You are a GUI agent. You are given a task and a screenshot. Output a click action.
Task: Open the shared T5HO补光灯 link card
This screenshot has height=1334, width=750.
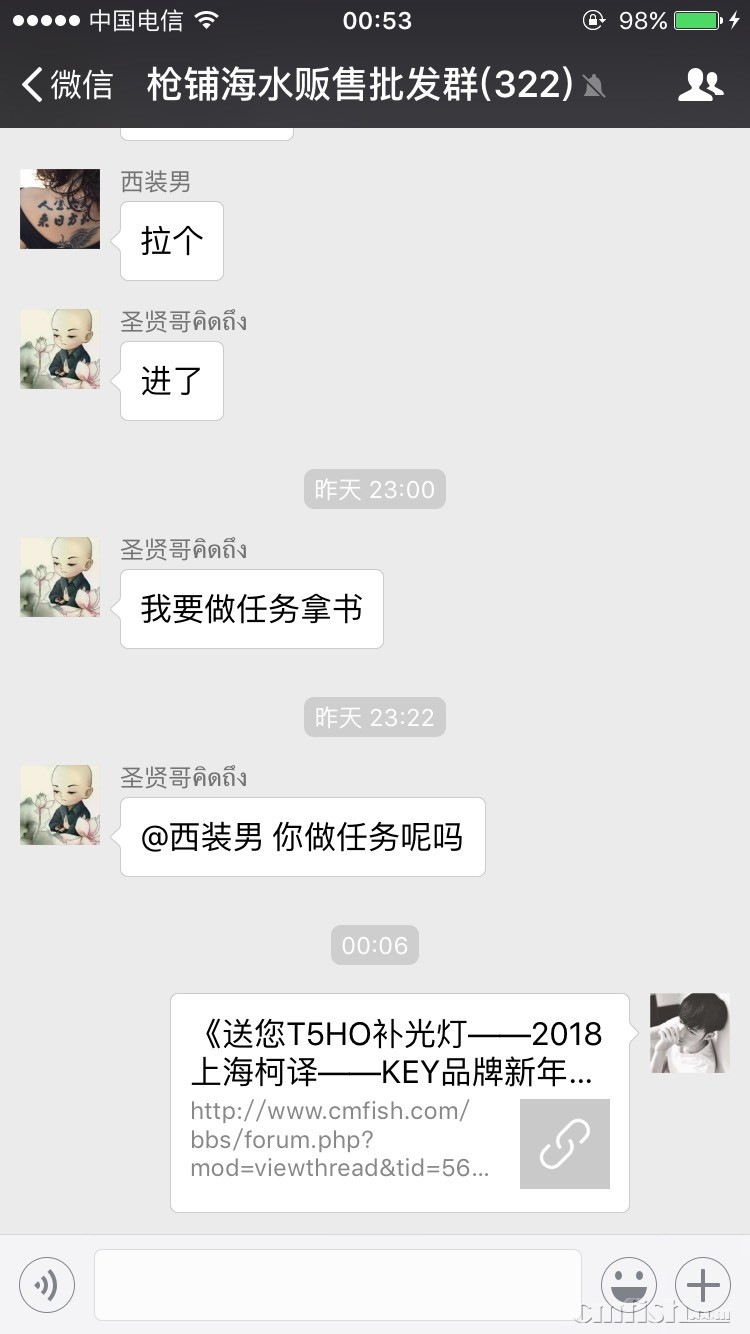[x=399, y=1102]
